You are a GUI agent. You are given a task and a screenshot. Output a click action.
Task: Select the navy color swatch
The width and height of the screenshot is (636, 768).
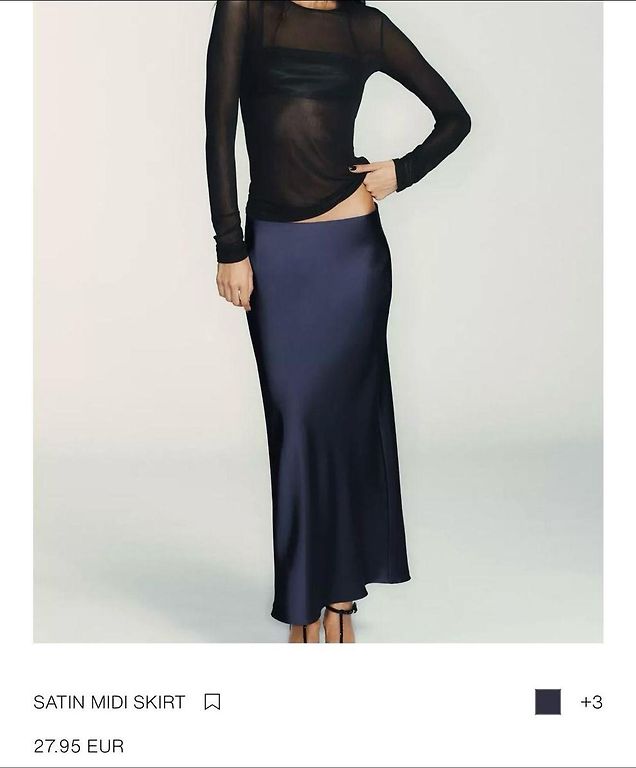pyautogui.click(x=548, y=702)
